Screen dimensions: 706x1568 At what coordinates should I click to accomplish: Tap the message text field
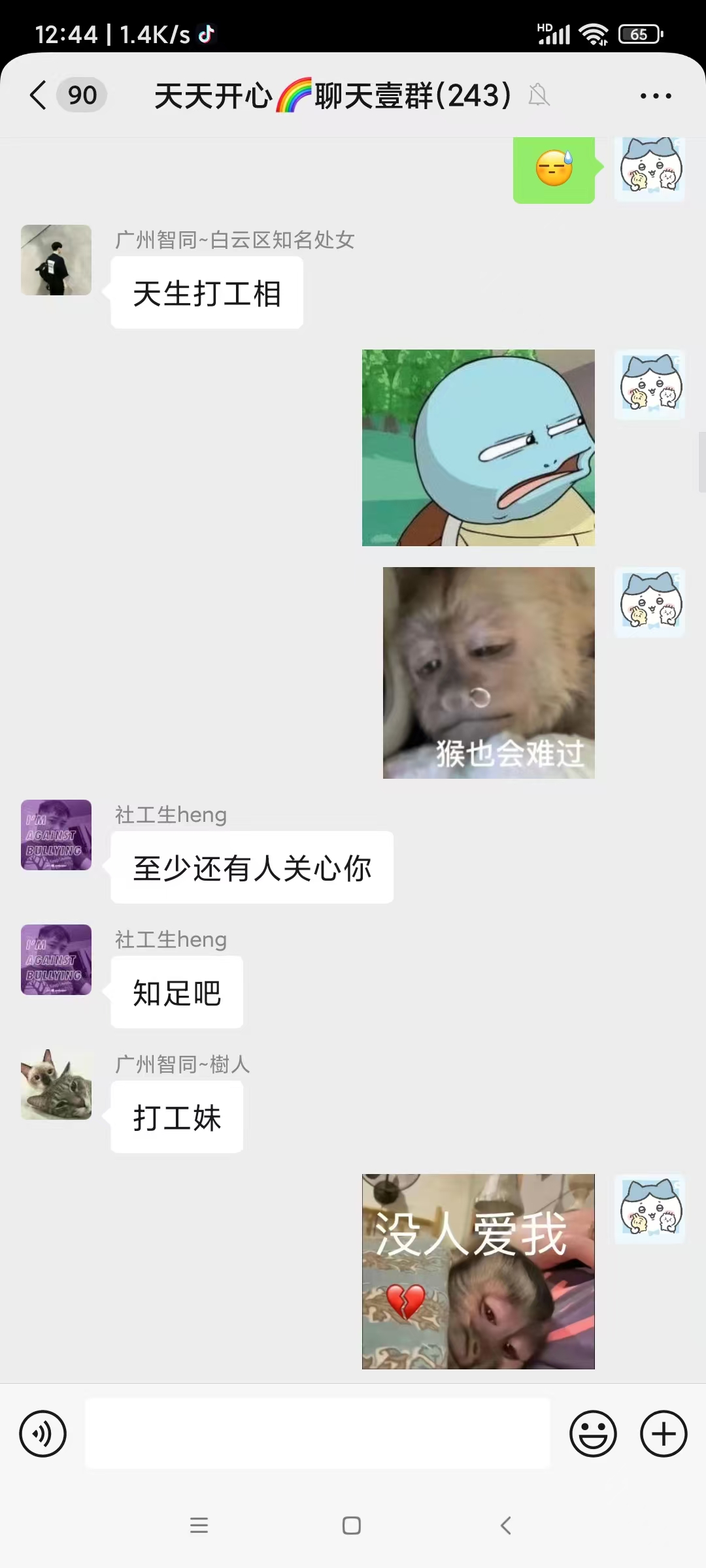(x=318, y=1434)
